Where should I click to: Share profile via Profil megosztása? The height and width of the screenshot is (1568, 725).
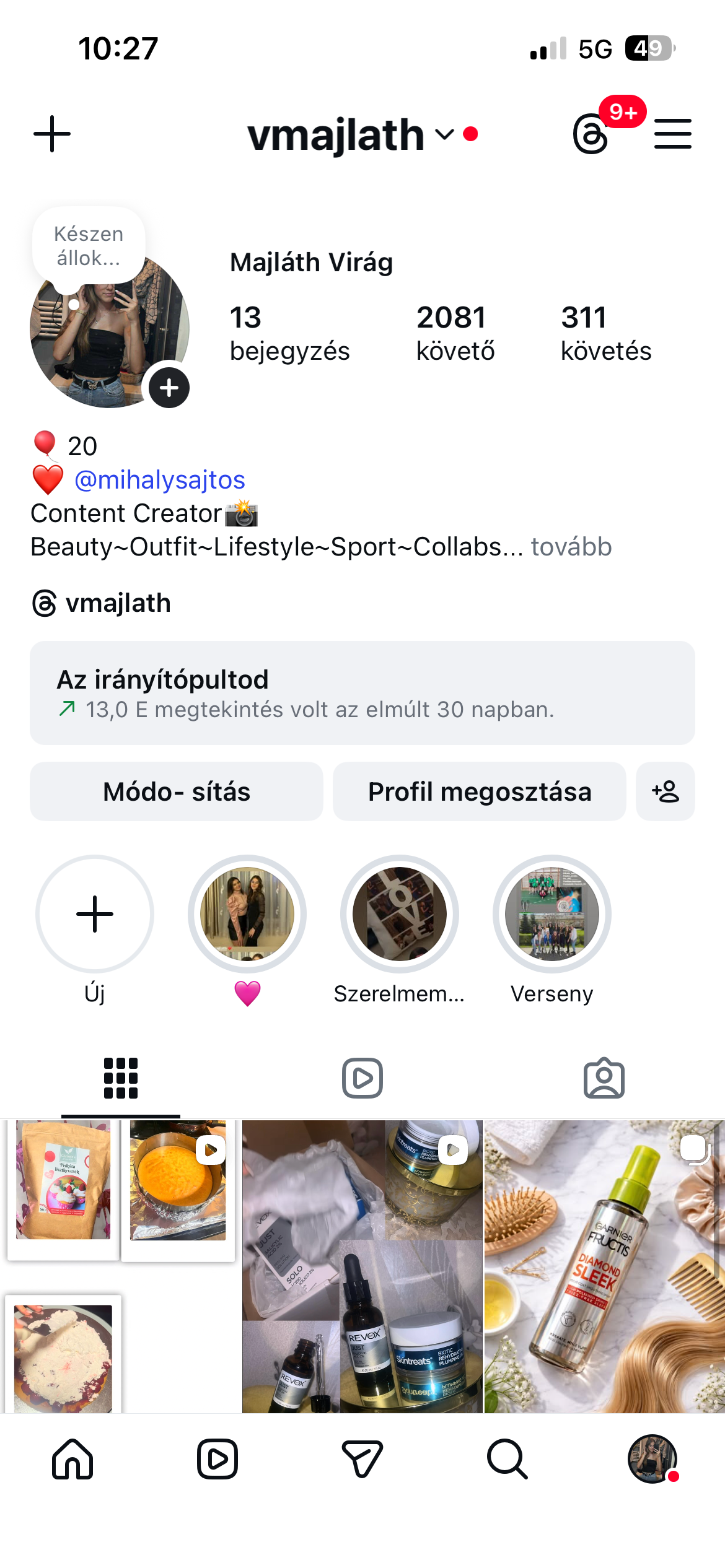coord(479,791)
